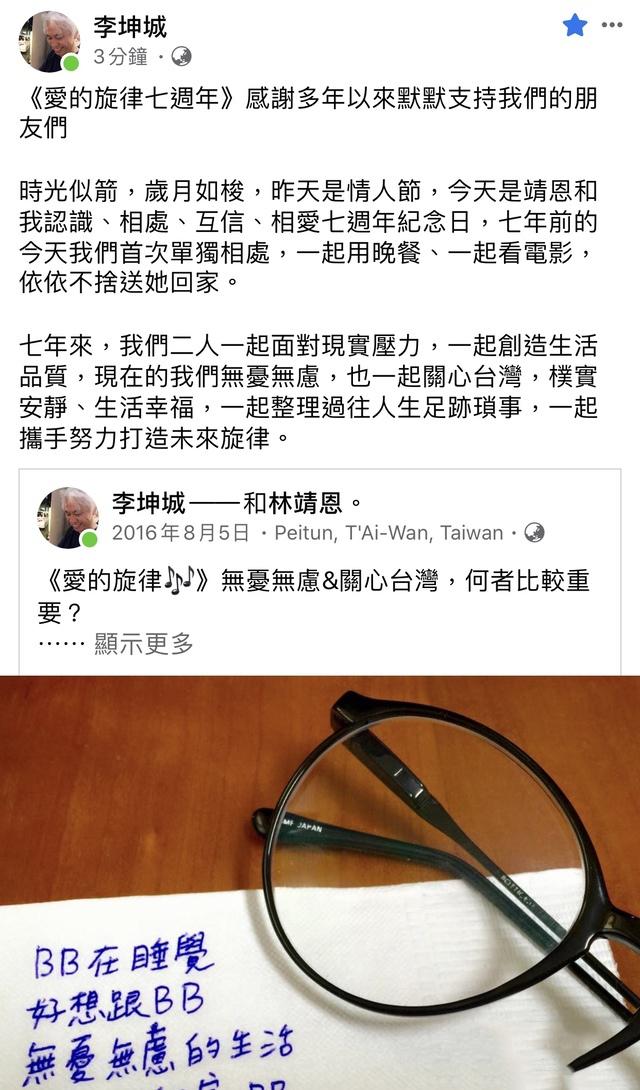Open 李坤城's profile picture at top
Image resolution: width=640 pixels, height=1090 pixels.
tap(48, 42)
